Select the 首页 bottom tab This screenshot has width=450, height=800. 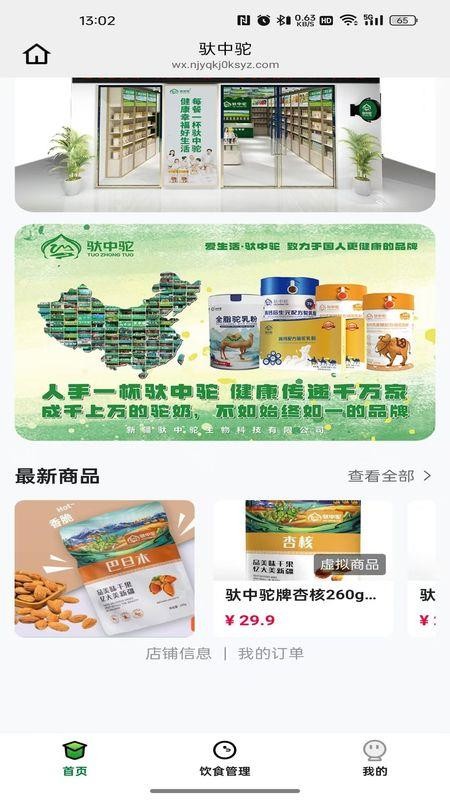pos(75,759)
